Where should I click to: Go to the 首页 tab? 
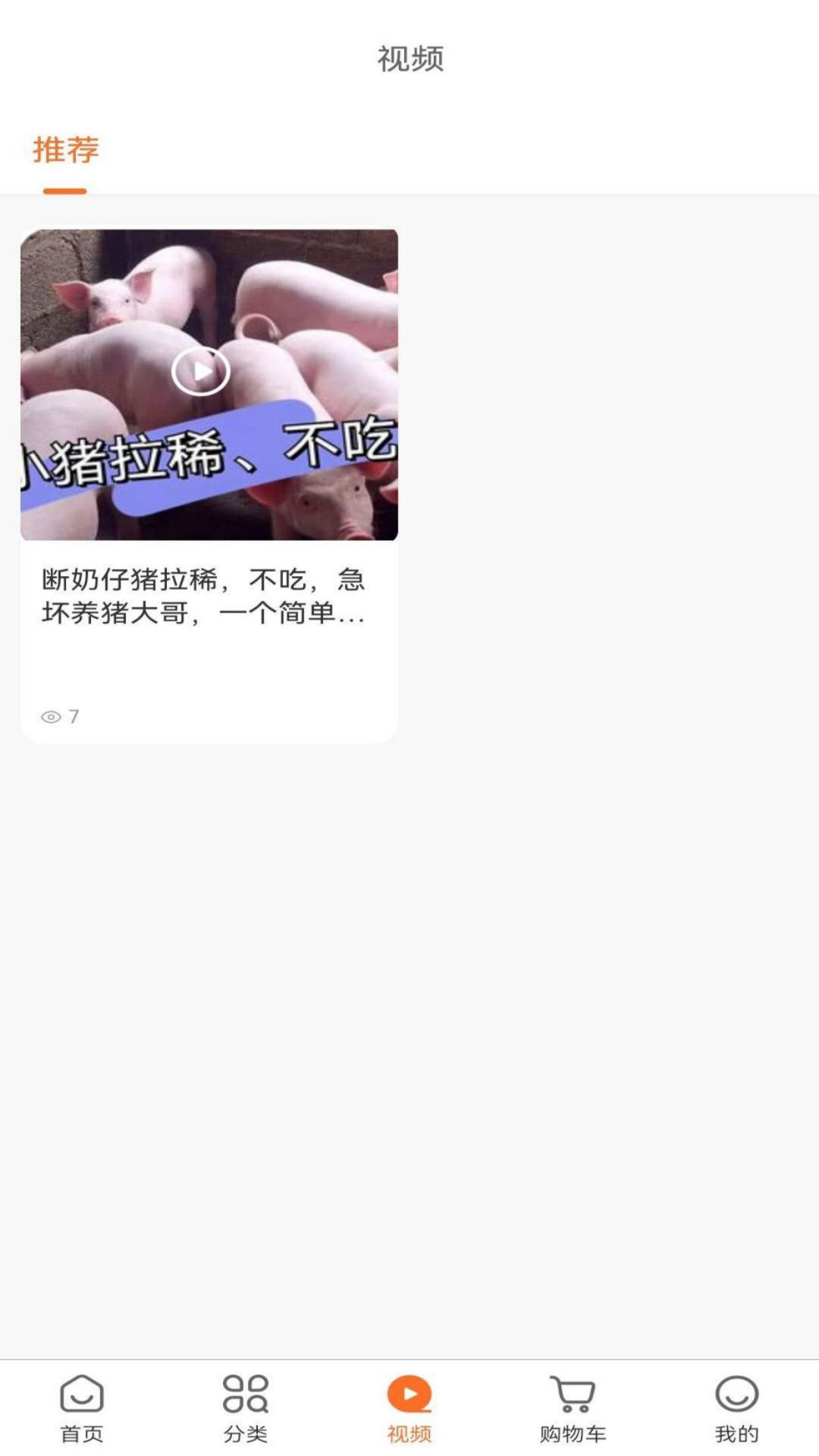coord(82,1408)
